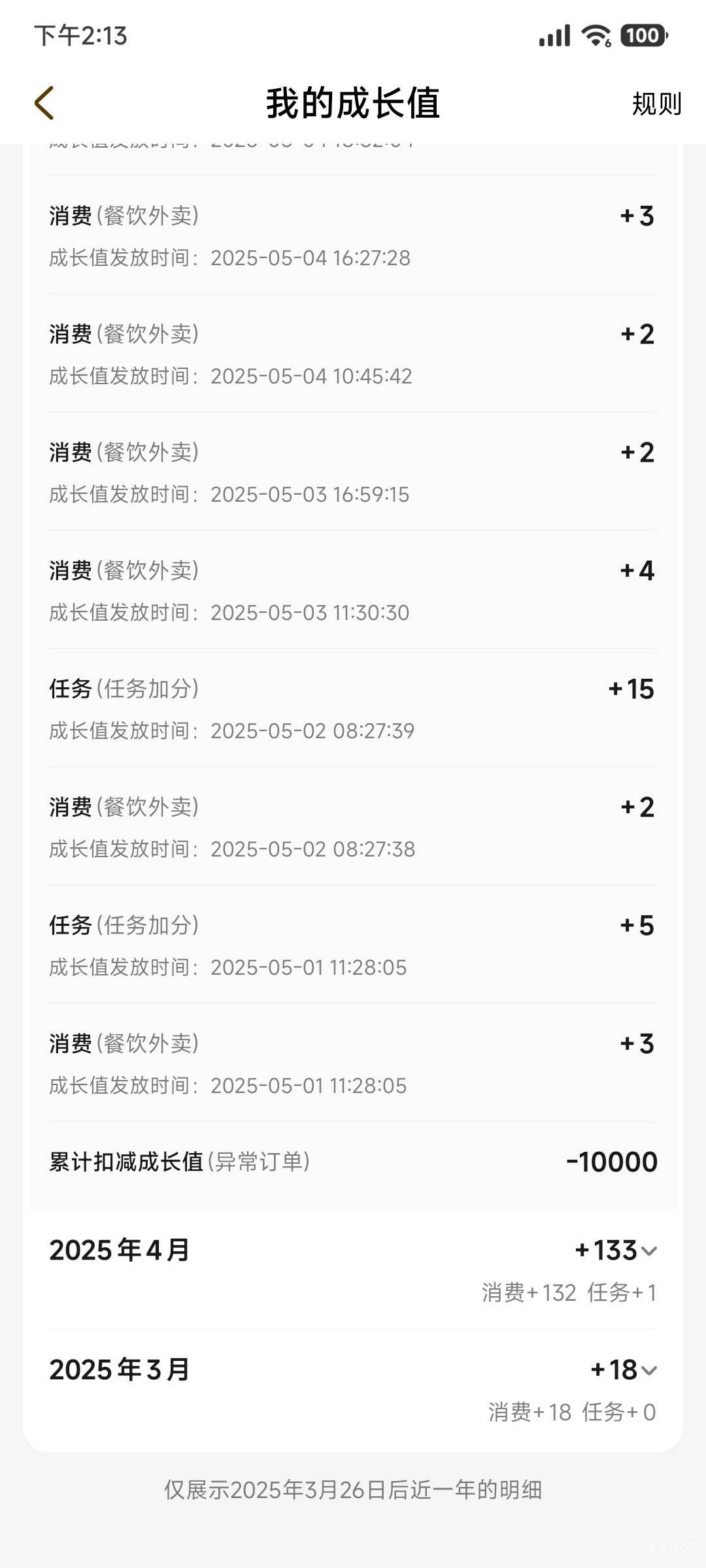Expand the 2025年4月 monthly details
Viewport: 706px width, 1568px height.
pos(353,1269)
